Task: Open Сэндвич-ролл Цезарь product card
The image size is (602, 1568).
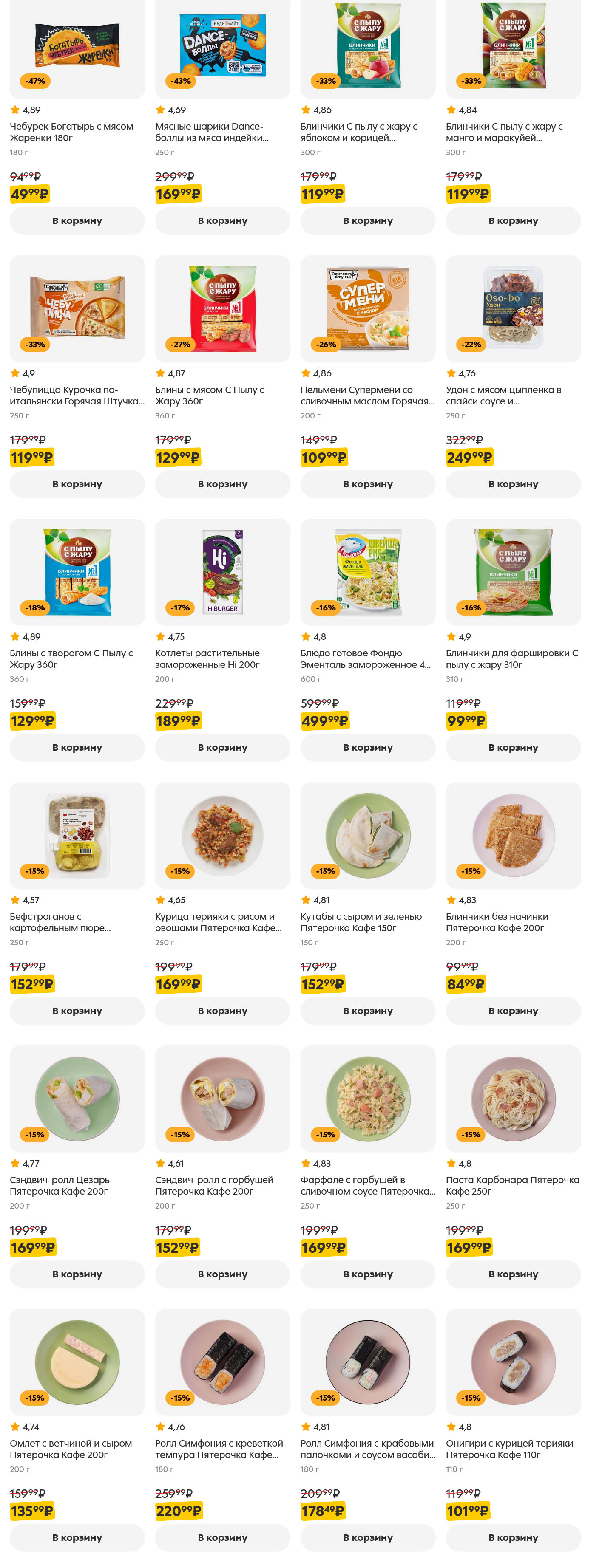Action: click(x=77, y=1099)
